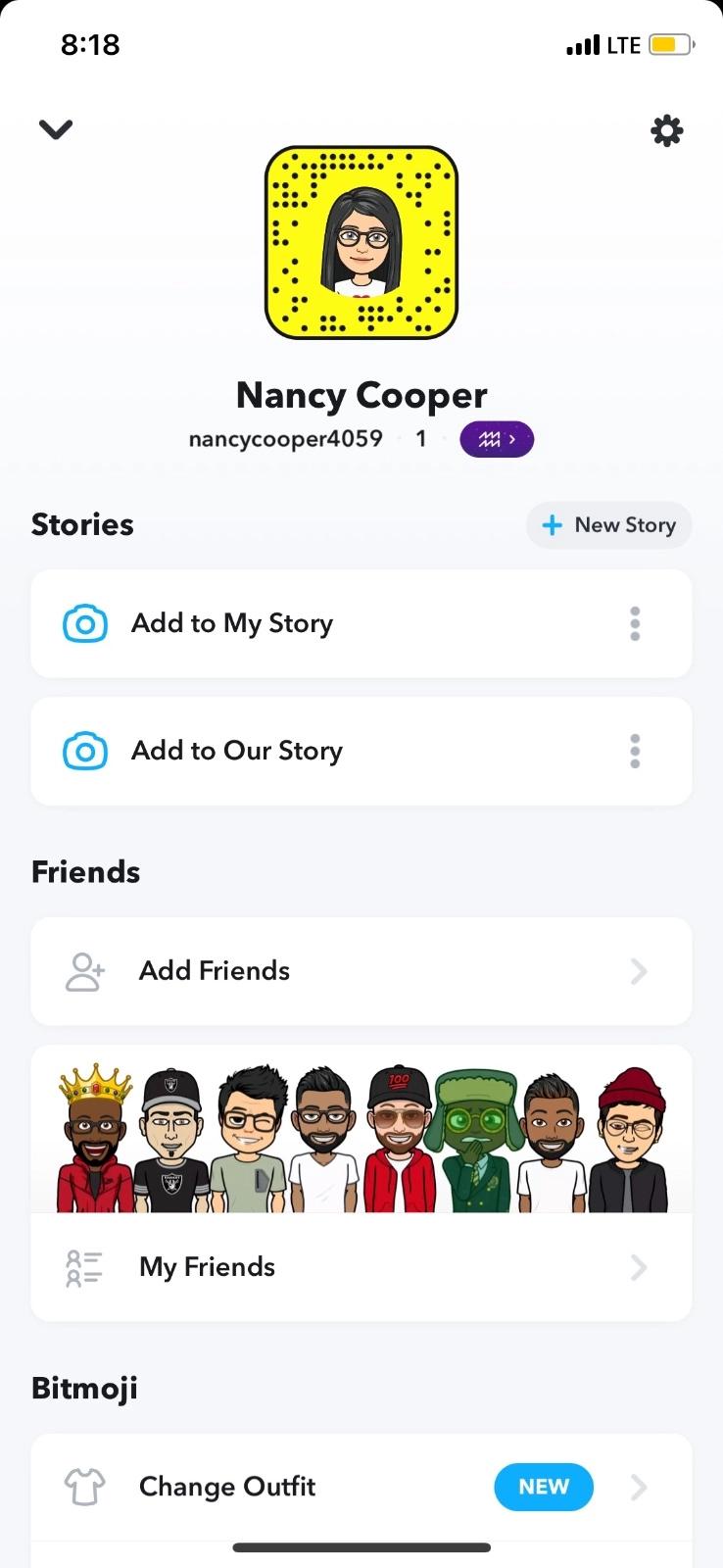Open options for Add to Our Story
The width and height of the screenshot is (723, 1568).
coord(635,751)
